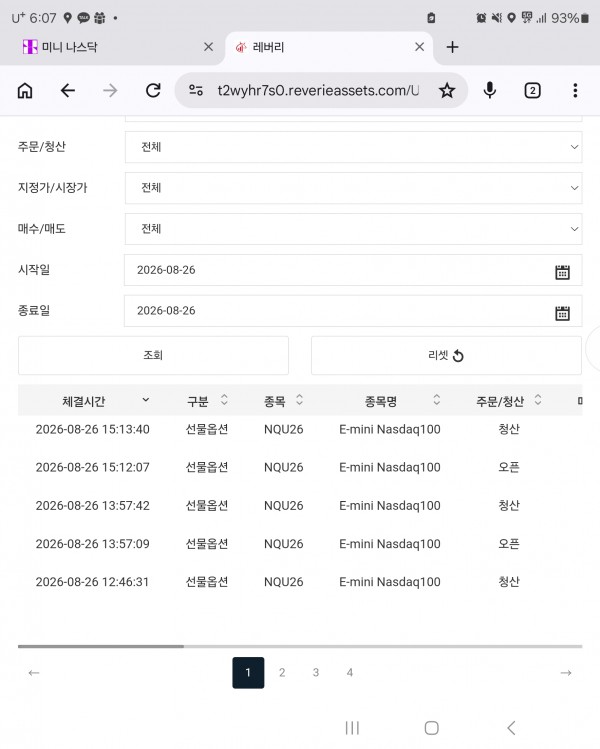The width and height of the screenshot is (600, 749).
Task: Expand the 매수/매도 dropdown
Action: click(x=354, y=229)
